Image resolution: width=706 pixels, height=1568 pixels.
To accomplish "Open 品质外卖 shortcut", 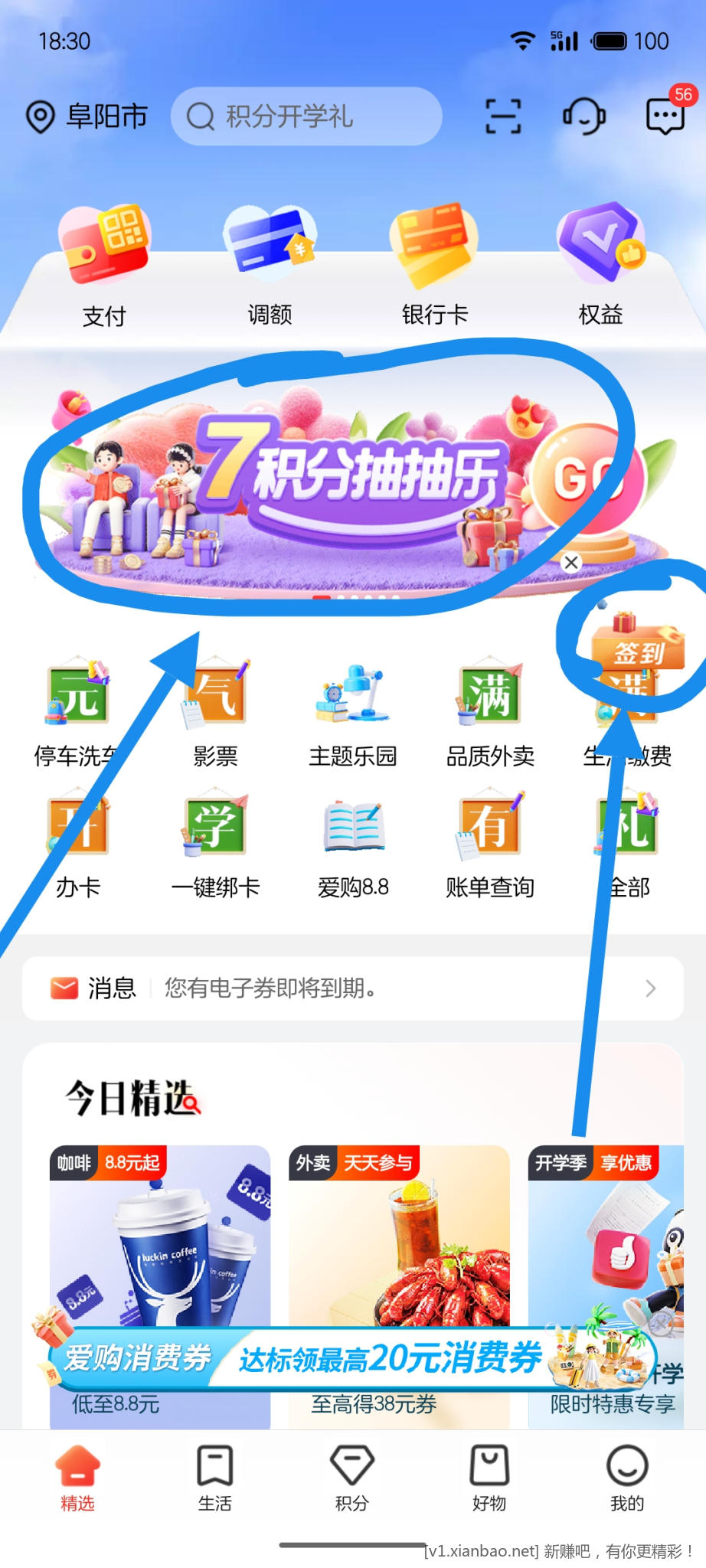I will click(x=490, y=714).
